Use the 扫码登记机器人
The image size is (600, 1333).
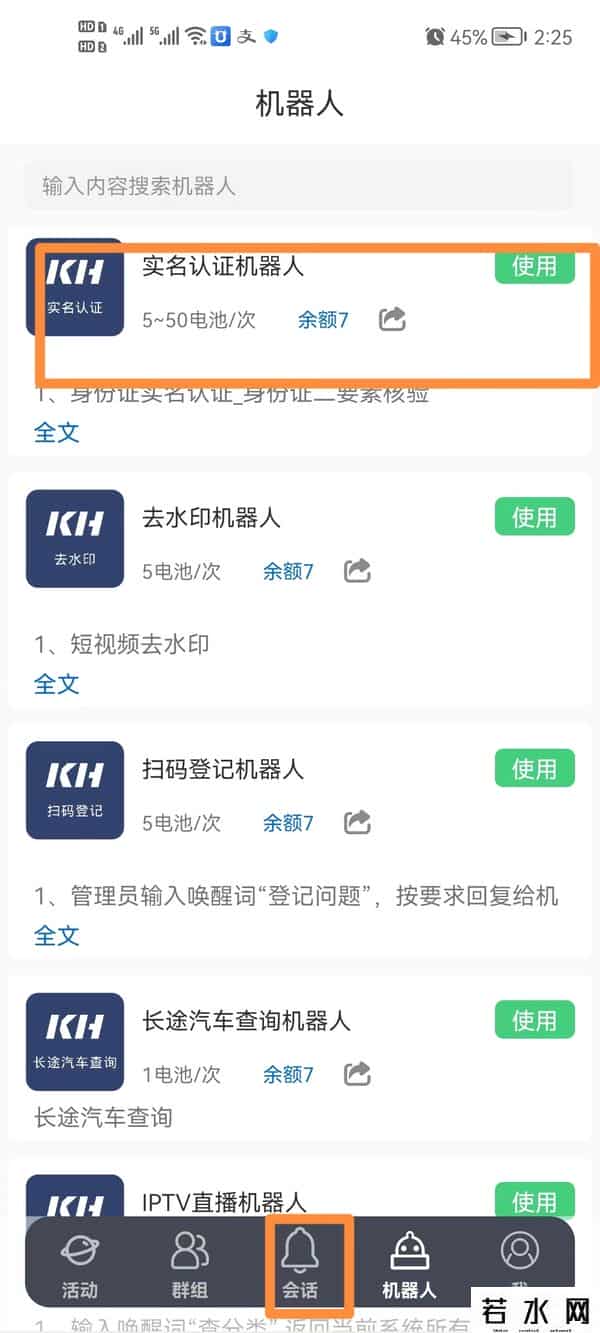coord(534,768)
